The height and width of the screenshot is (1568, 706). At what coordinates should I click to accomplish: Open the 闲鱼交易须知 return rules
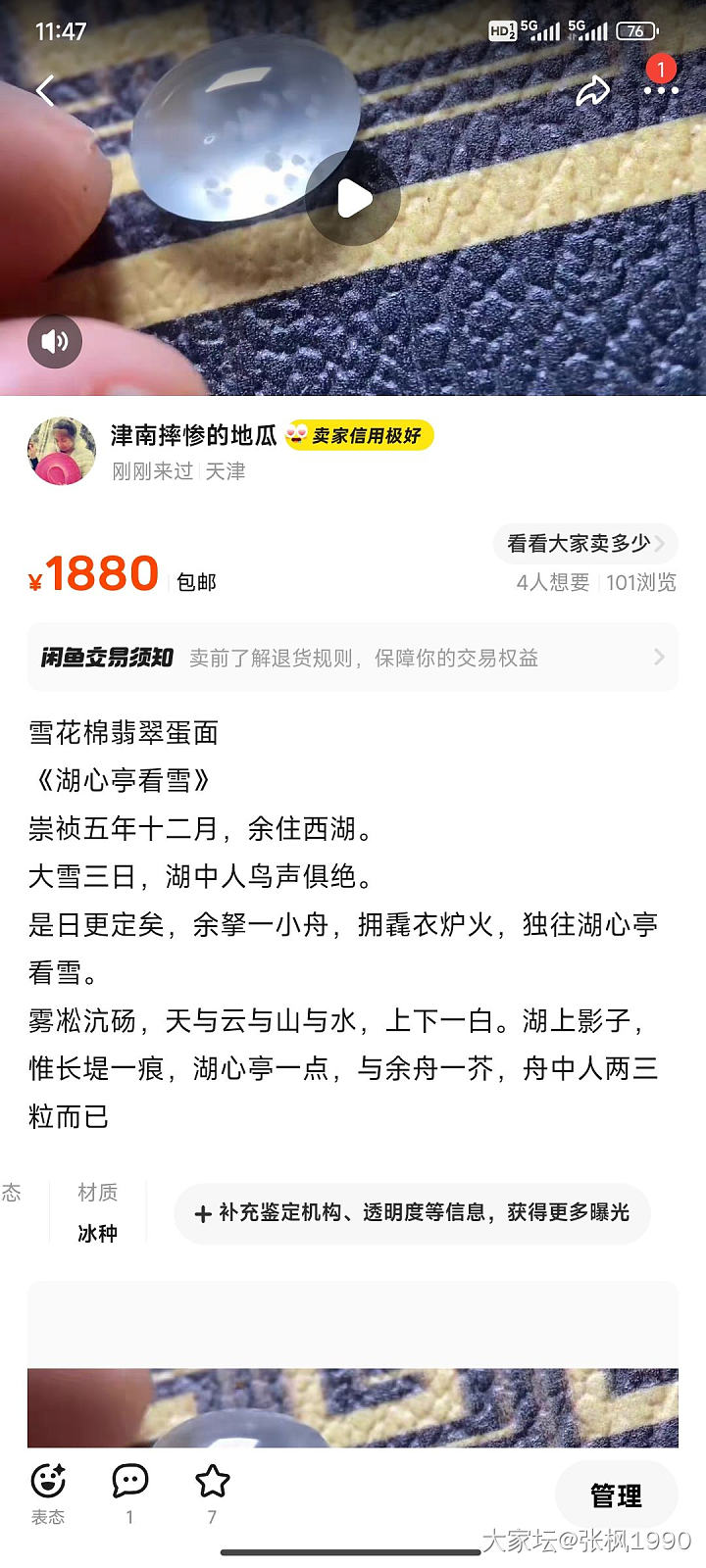353,658
